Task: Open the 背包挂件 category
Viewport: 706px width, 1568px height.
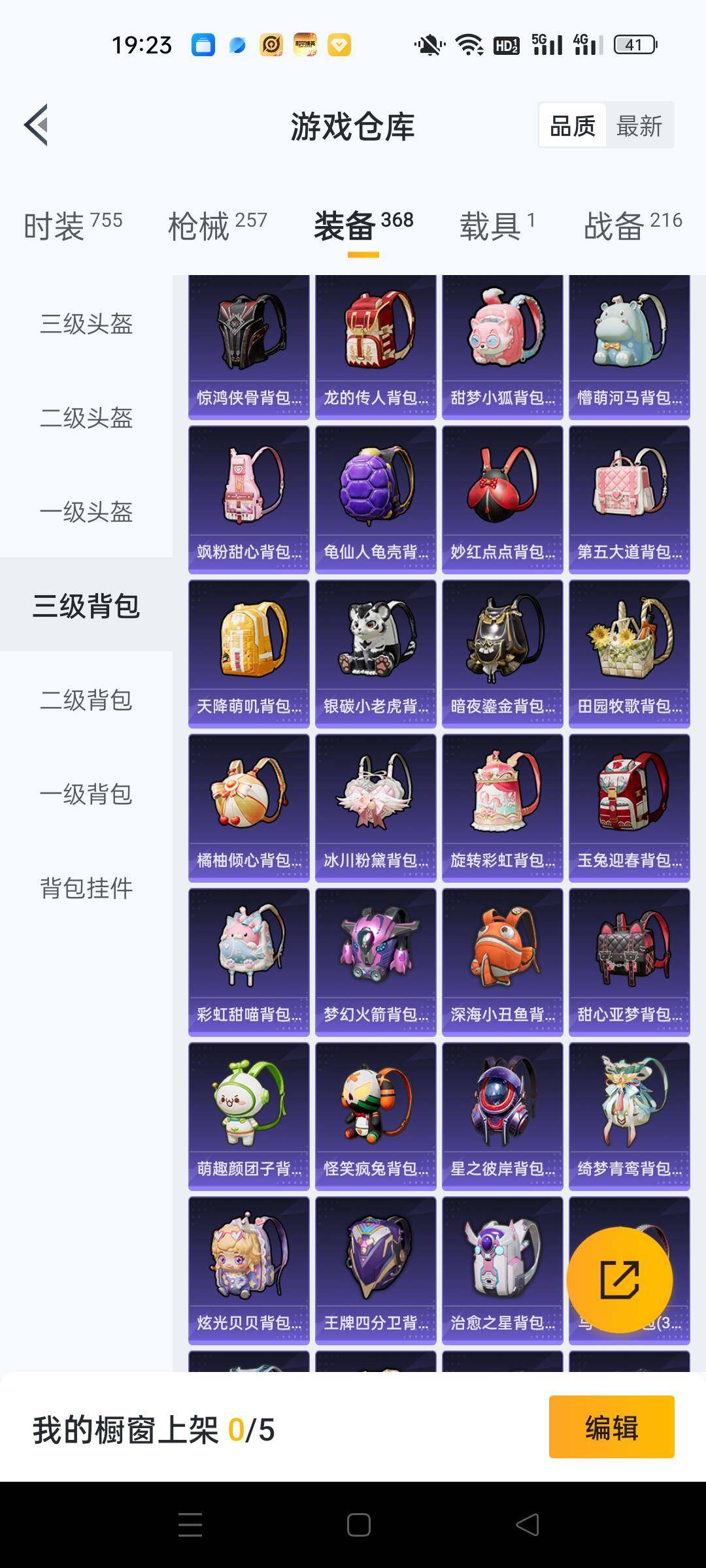Action: pos(86,889)
